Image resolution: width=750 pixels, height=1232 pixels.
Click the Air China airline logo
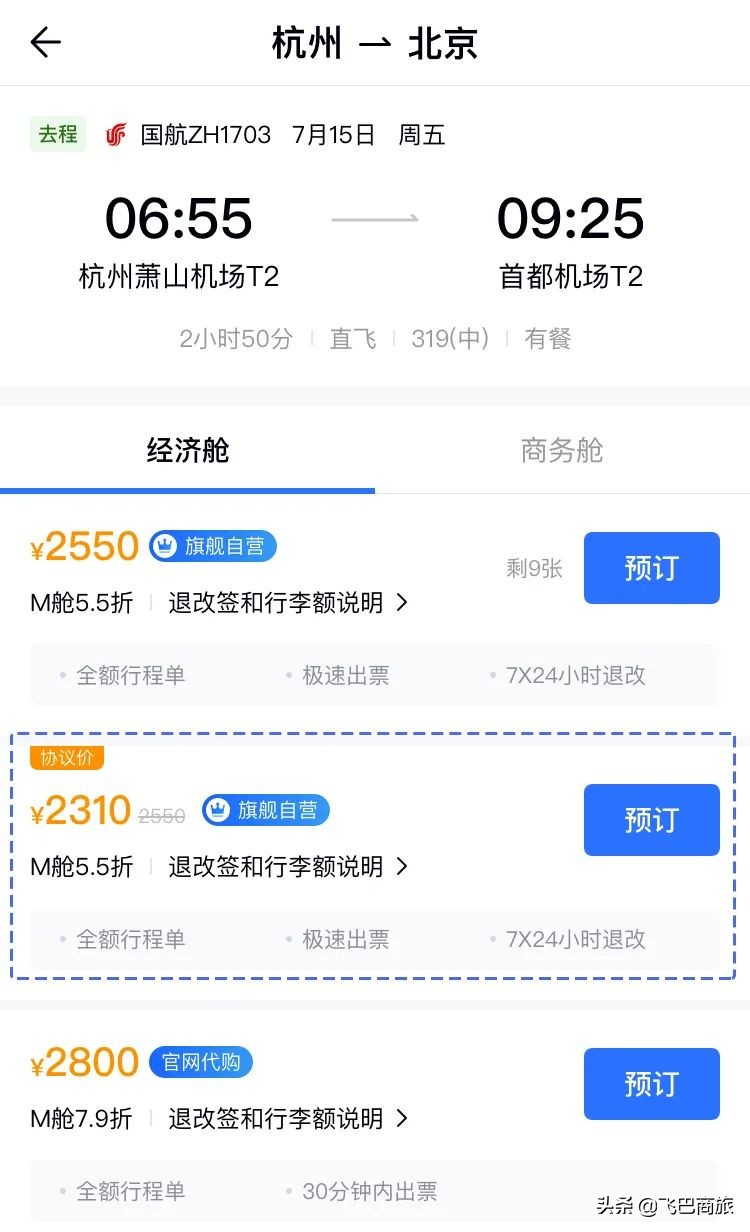point(115,135)
